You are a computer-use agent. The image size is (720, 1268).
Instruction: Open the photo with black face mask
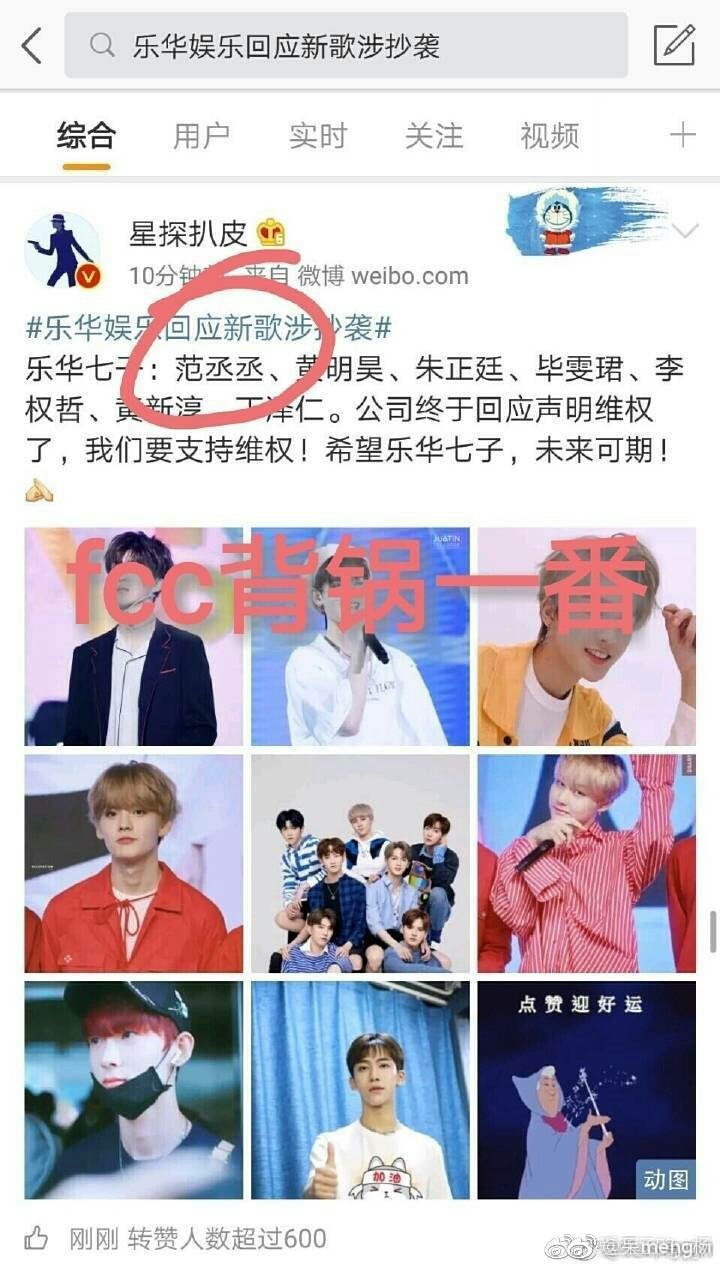click(x=133, y=1090)
